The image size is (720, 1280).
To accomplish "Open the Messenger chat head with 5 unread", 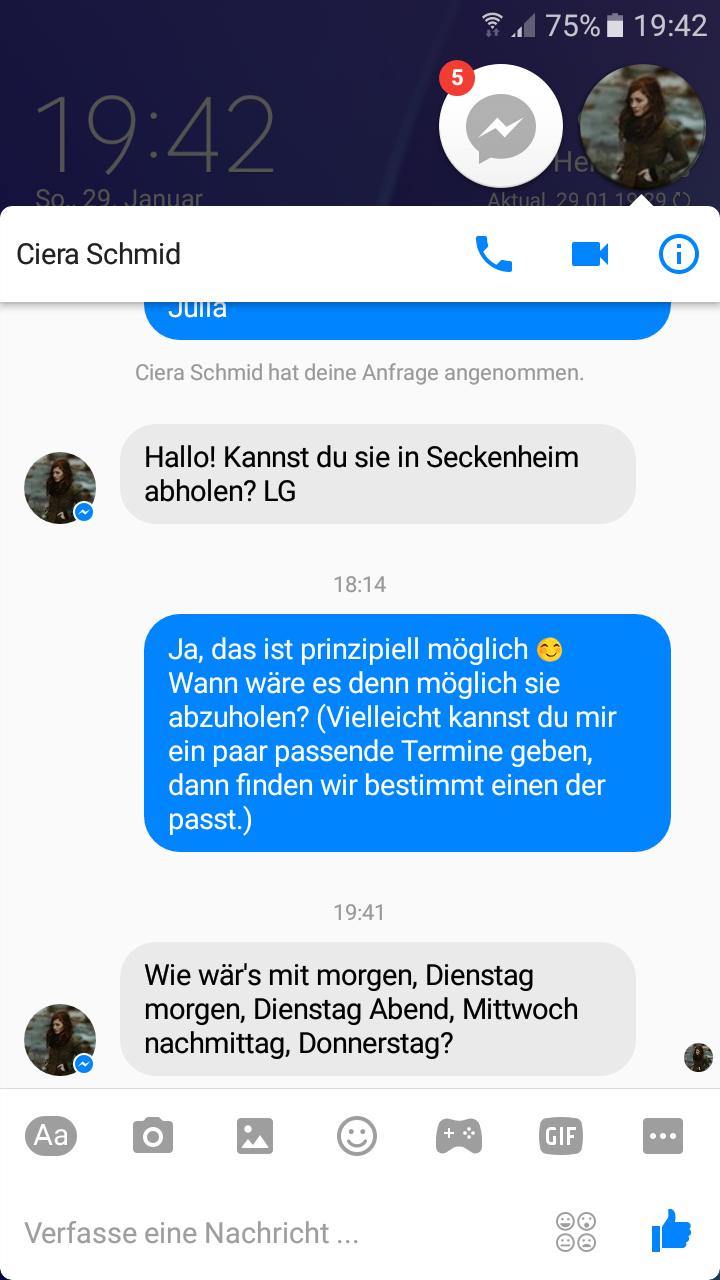I will click(501, 127).
